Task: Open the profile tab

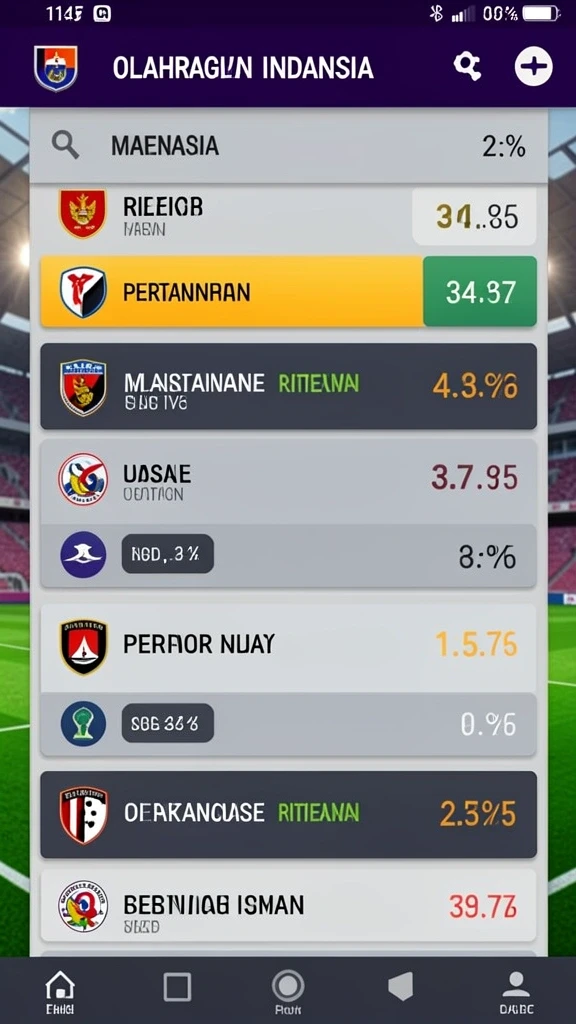Action: [516, 991]
